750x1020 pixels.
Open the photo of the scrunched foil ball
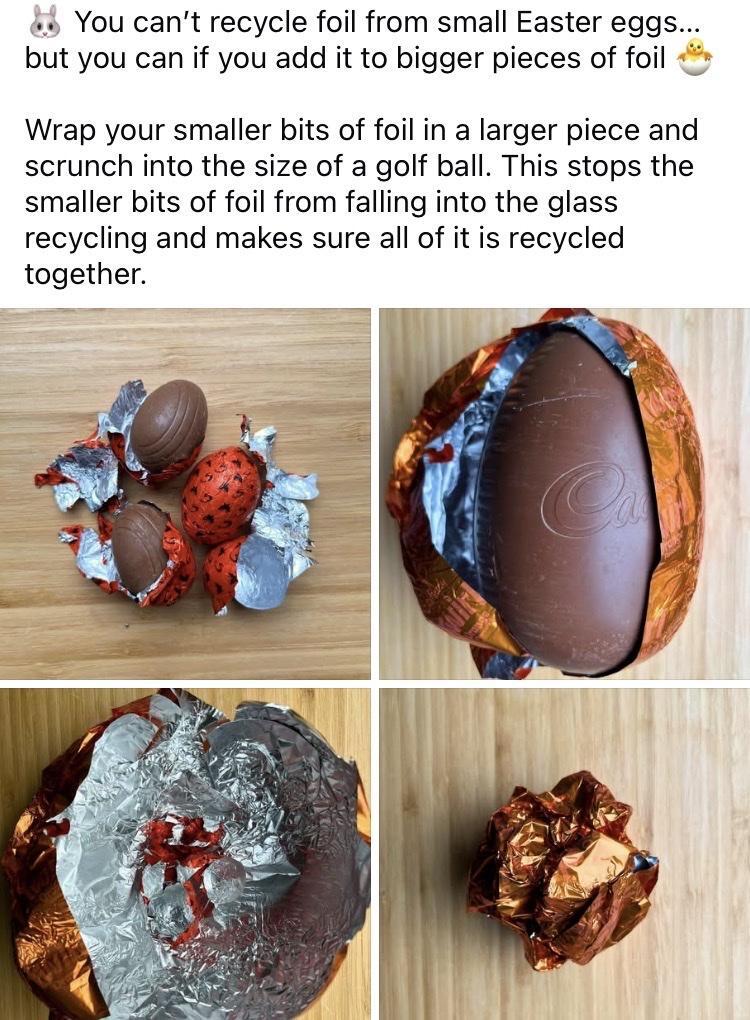click(564, 853)
